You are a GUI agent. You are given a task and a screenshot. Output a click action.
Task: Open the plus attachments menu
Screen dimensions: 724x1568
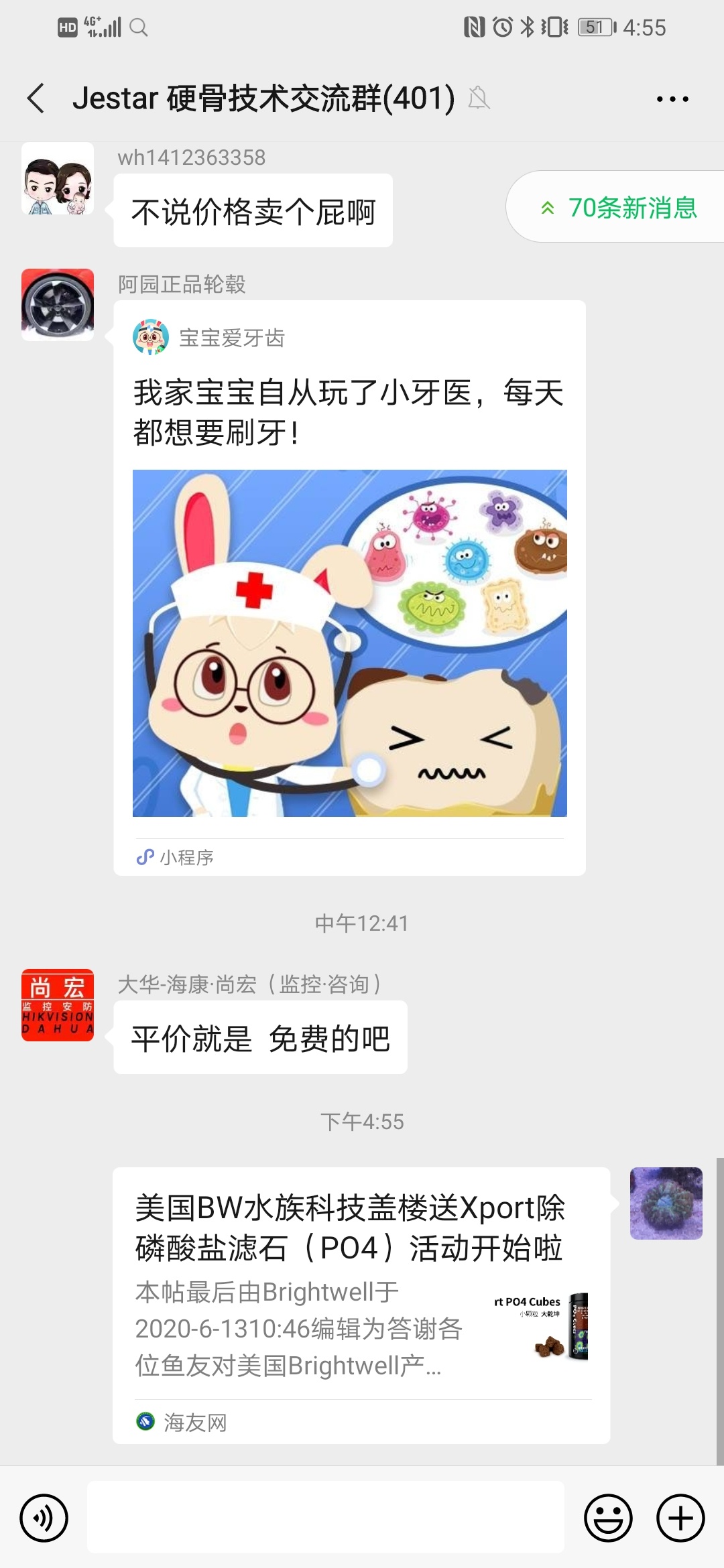click(680, 1518)
